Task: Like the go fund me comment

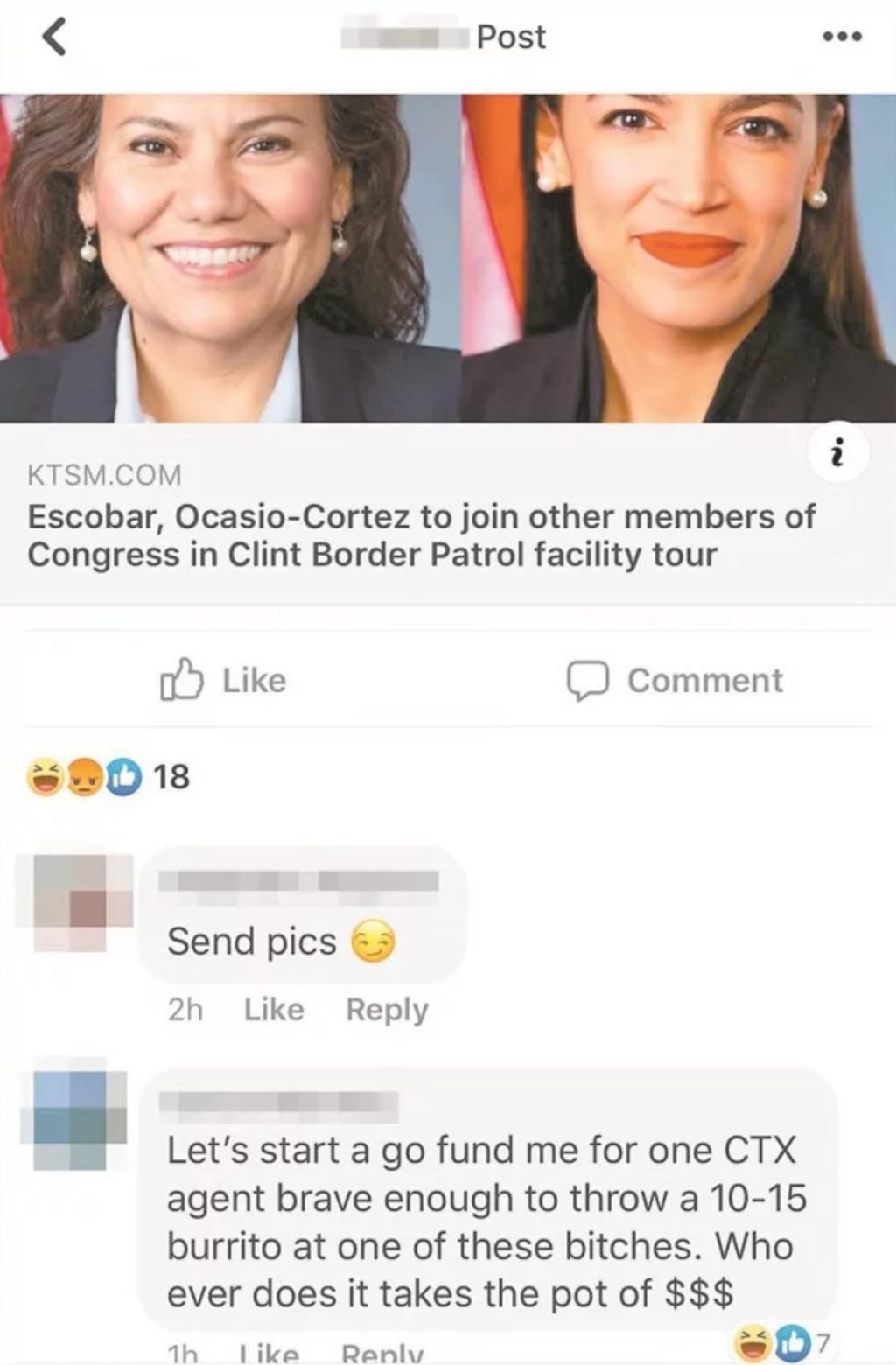Action: click(269, 1354)
